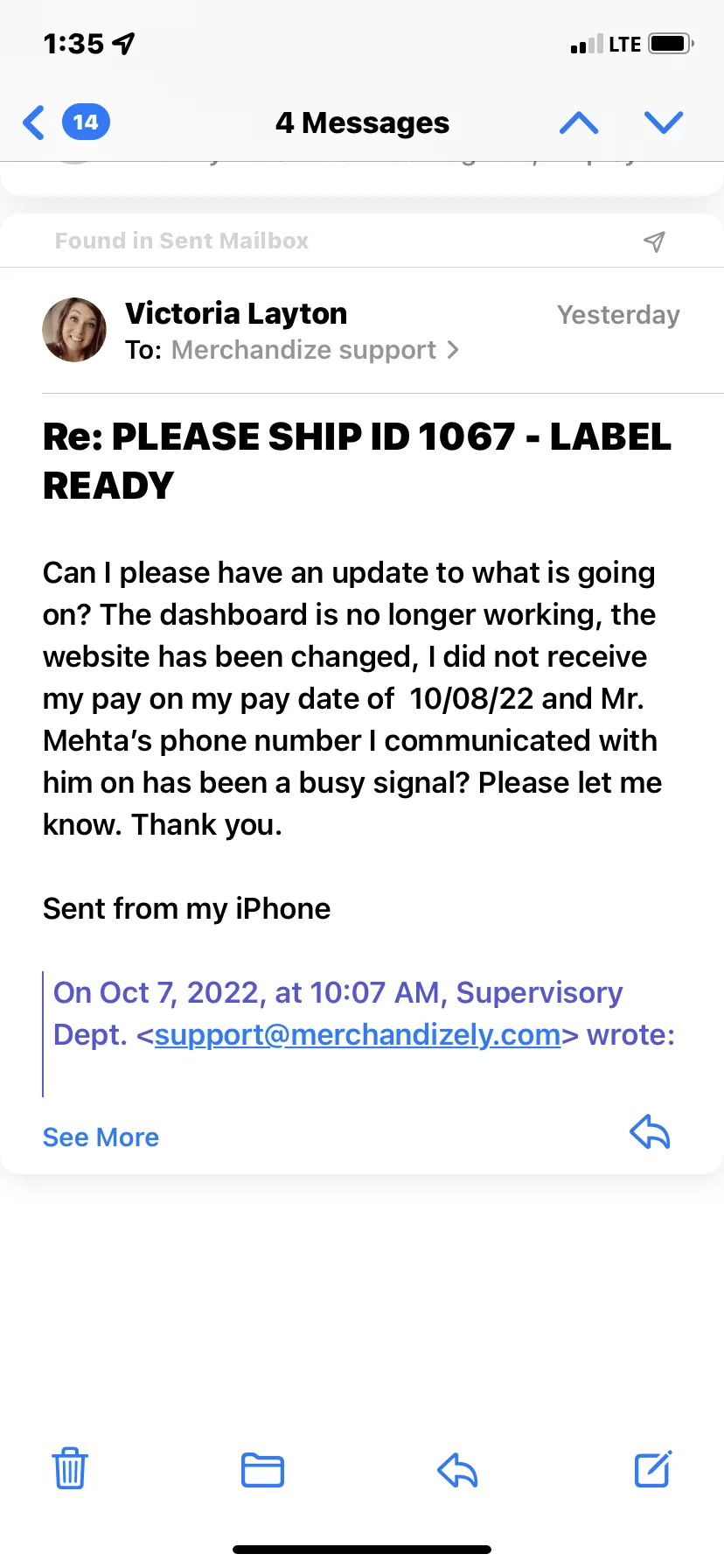Jump to the previous message arrow
Screen dimensions: 724x1568
click(x=579, y=122)
